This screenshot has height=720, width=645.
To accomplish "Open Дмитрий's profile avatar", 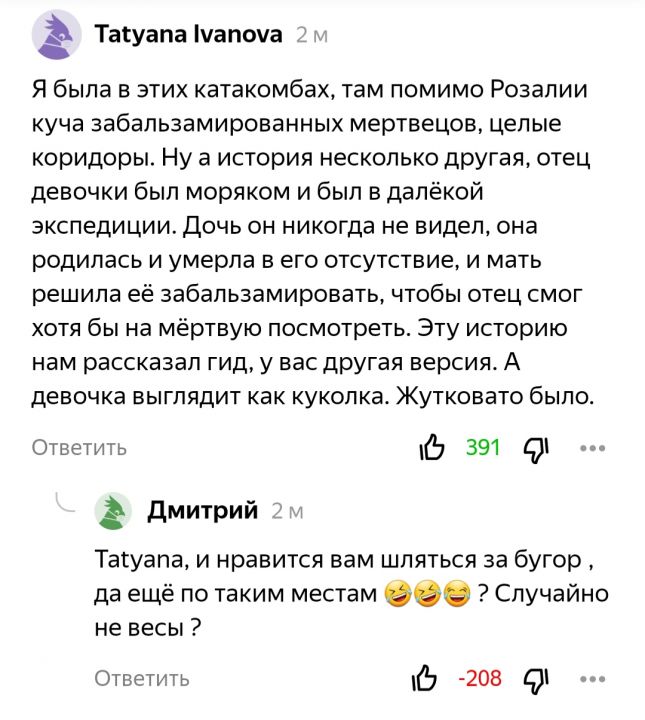I will coord(113,510).
